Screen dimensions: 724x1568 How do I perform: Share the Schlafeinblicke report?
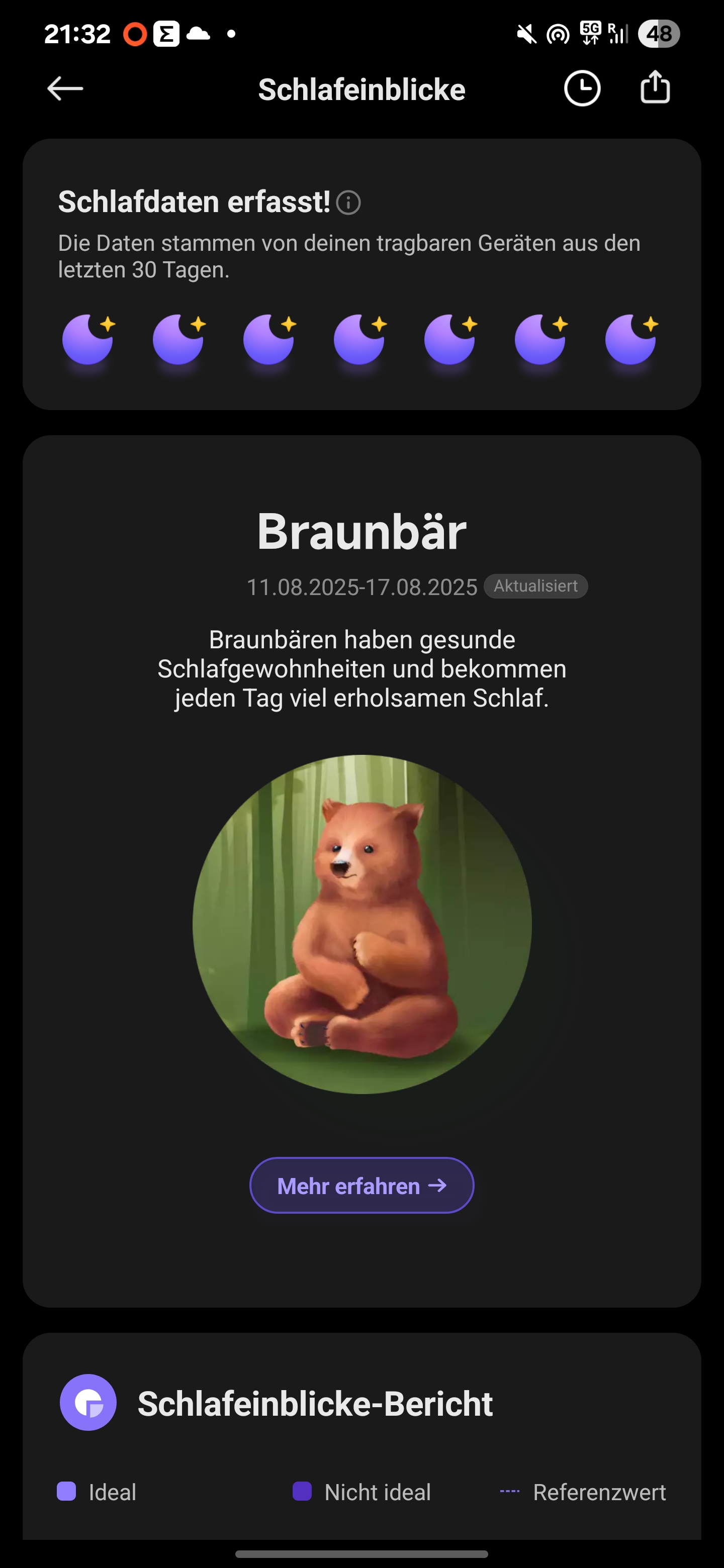pyautogui.click(x=655, y=87)
